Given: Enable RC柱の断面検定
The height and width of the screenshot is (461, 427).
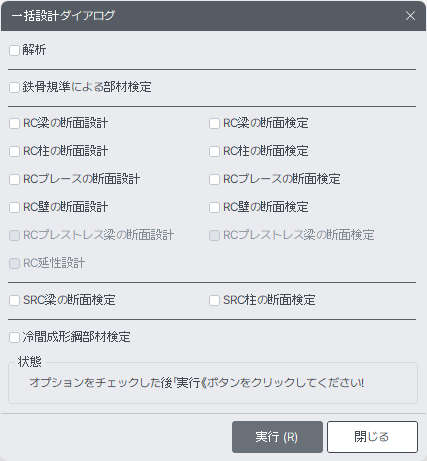Looking at the screenshot, I should [x=214, y=151].
